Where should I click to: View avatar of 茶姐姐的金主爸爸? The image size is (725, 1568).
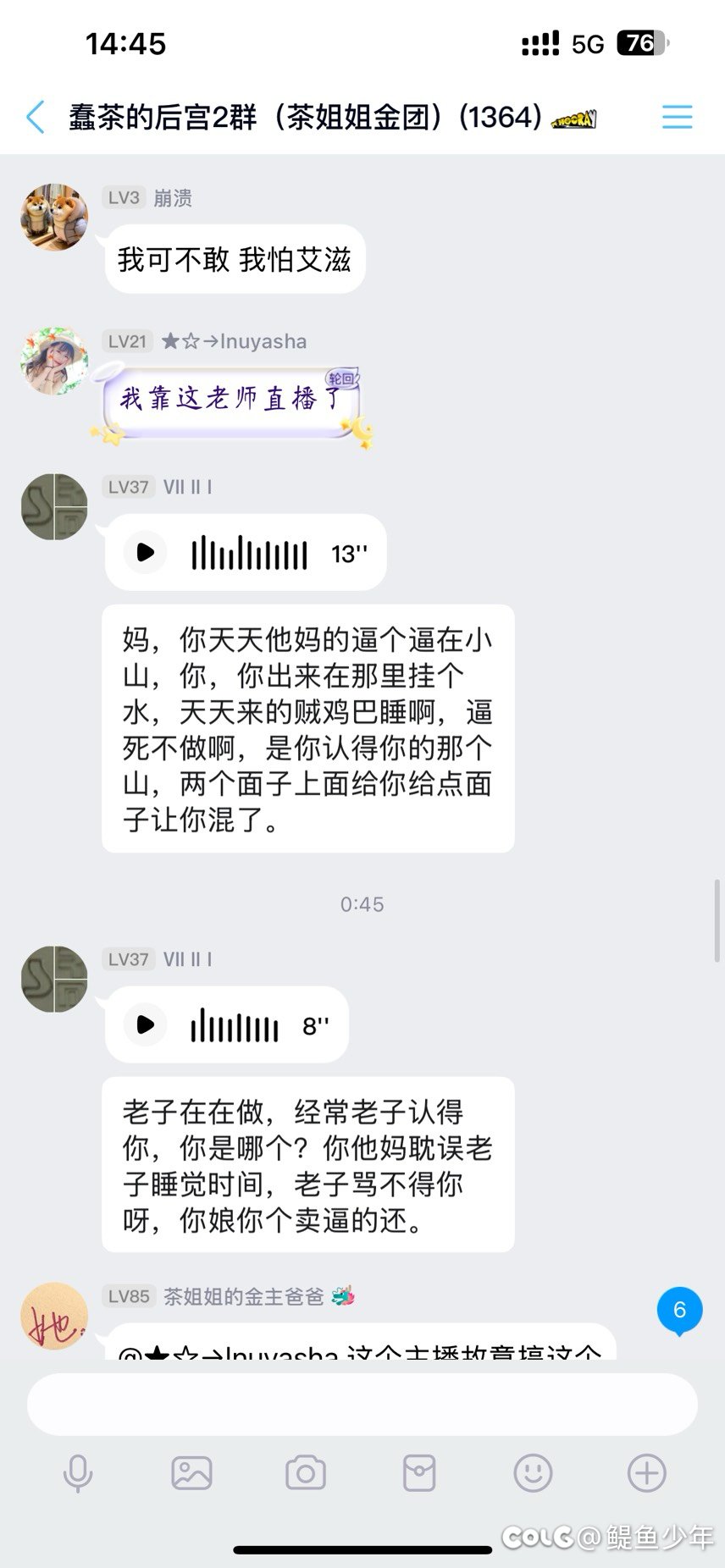(54, 1317)
